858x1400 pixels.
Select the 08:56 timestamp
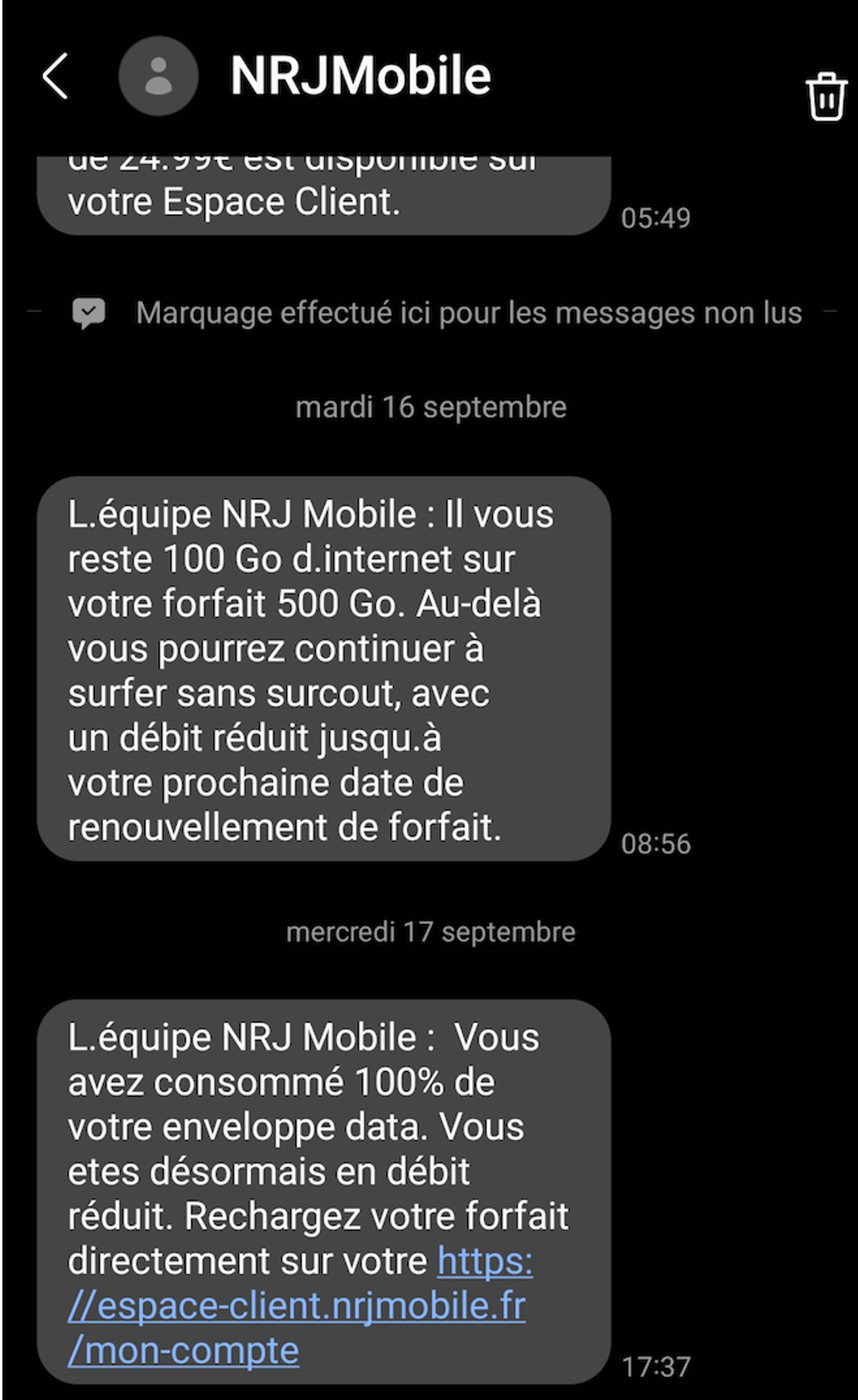pyautogui.click(x=656, y=844)
